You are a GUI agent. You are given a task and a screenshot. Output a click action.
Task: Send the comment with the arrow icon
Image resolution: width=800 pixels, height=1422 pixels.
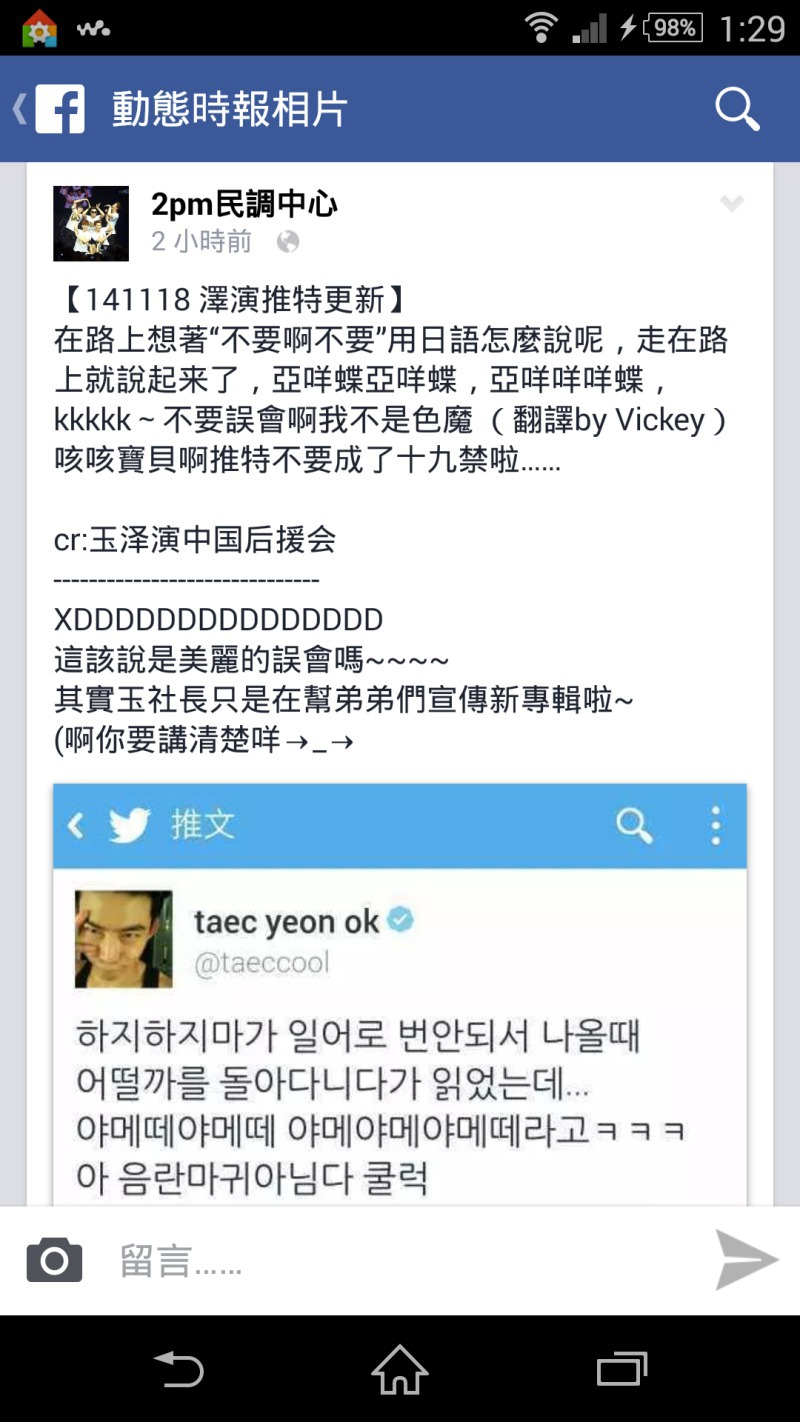746,1260
